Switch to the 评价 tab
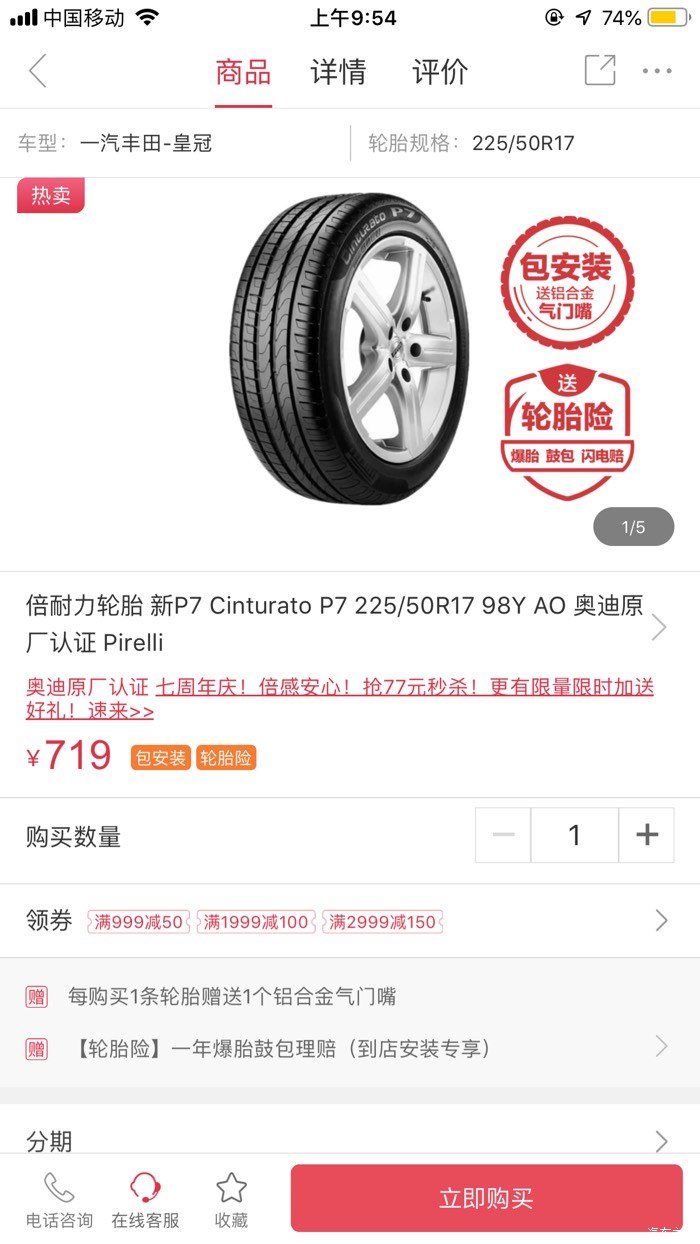Screen dimensions: 700x1244 pyautogui.click(x=440, y=72)
